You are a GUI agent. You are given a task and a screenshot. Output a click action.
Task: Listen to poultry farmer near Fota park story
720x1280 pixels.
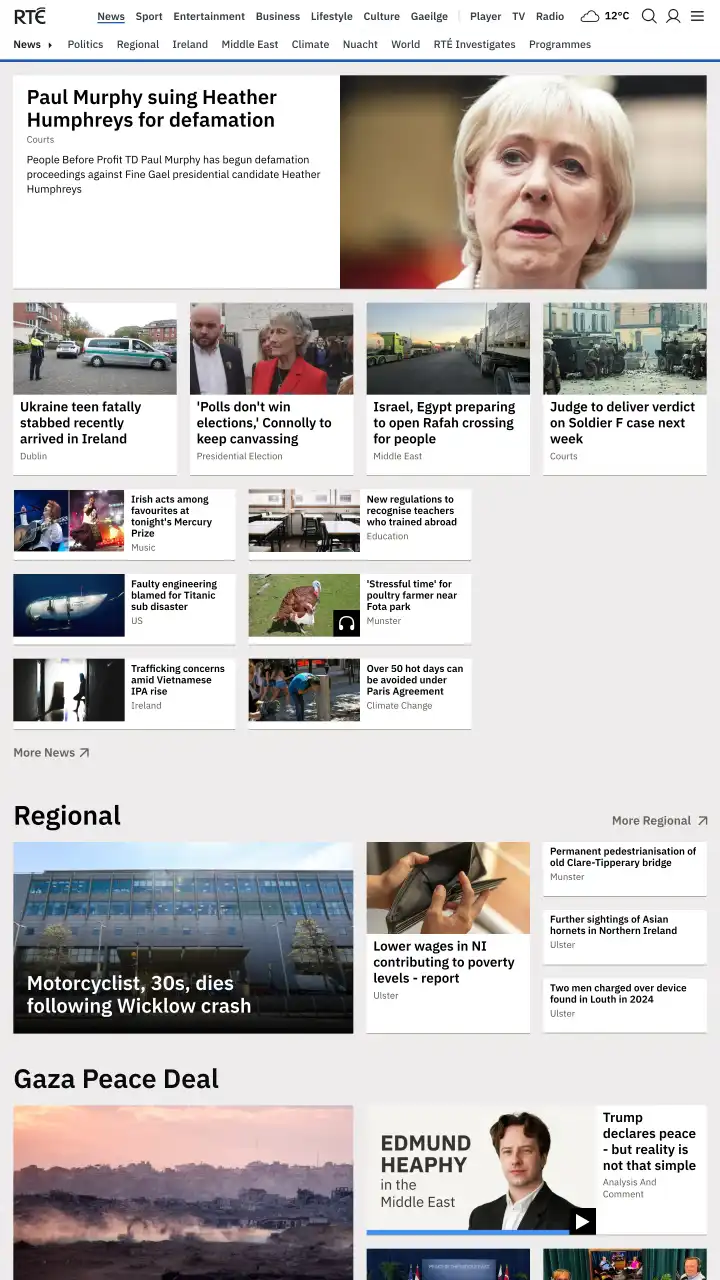pyautogui.click(x=346, y=623)
